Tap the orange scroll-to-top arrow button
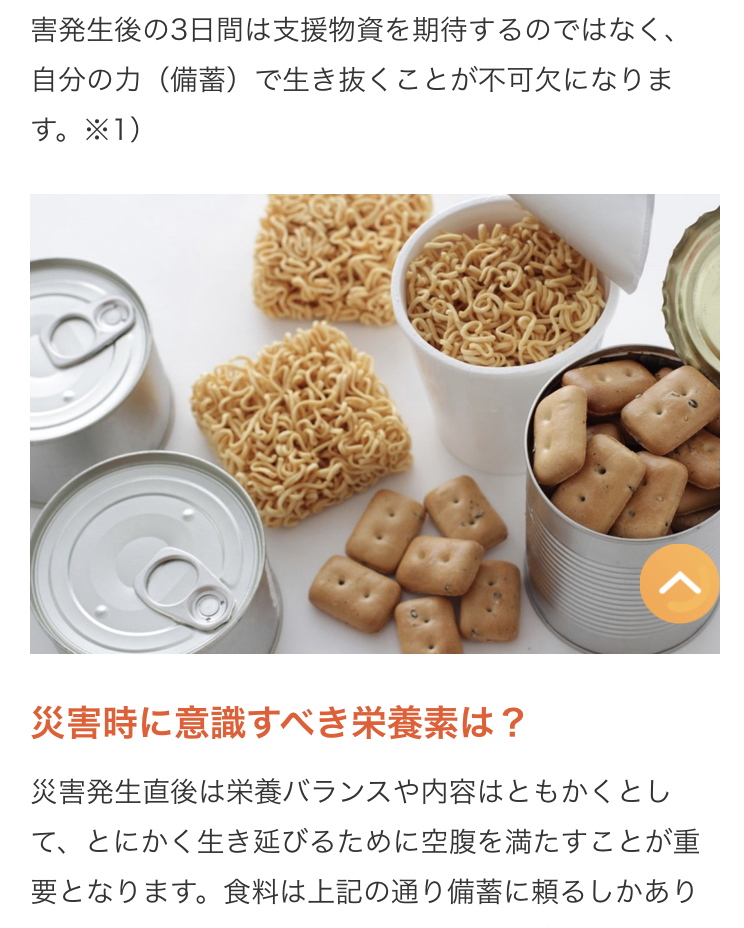The image size is (744, 928). tap(680, 584)
